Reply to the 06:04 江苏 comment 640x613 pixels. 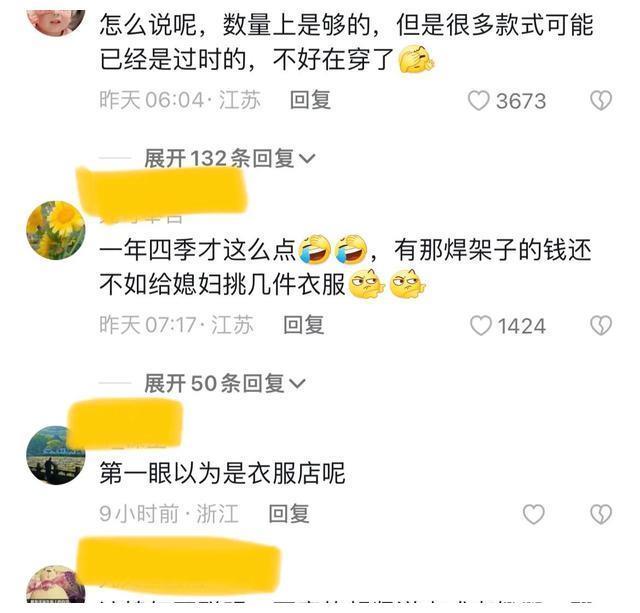(x=310, y=100)
